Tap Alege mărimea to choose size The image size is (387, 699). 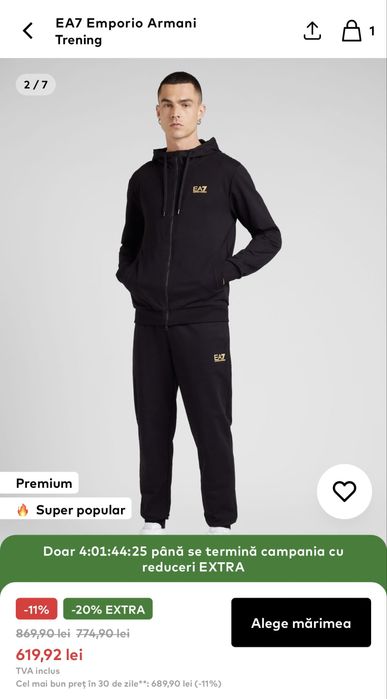(301, 622)
